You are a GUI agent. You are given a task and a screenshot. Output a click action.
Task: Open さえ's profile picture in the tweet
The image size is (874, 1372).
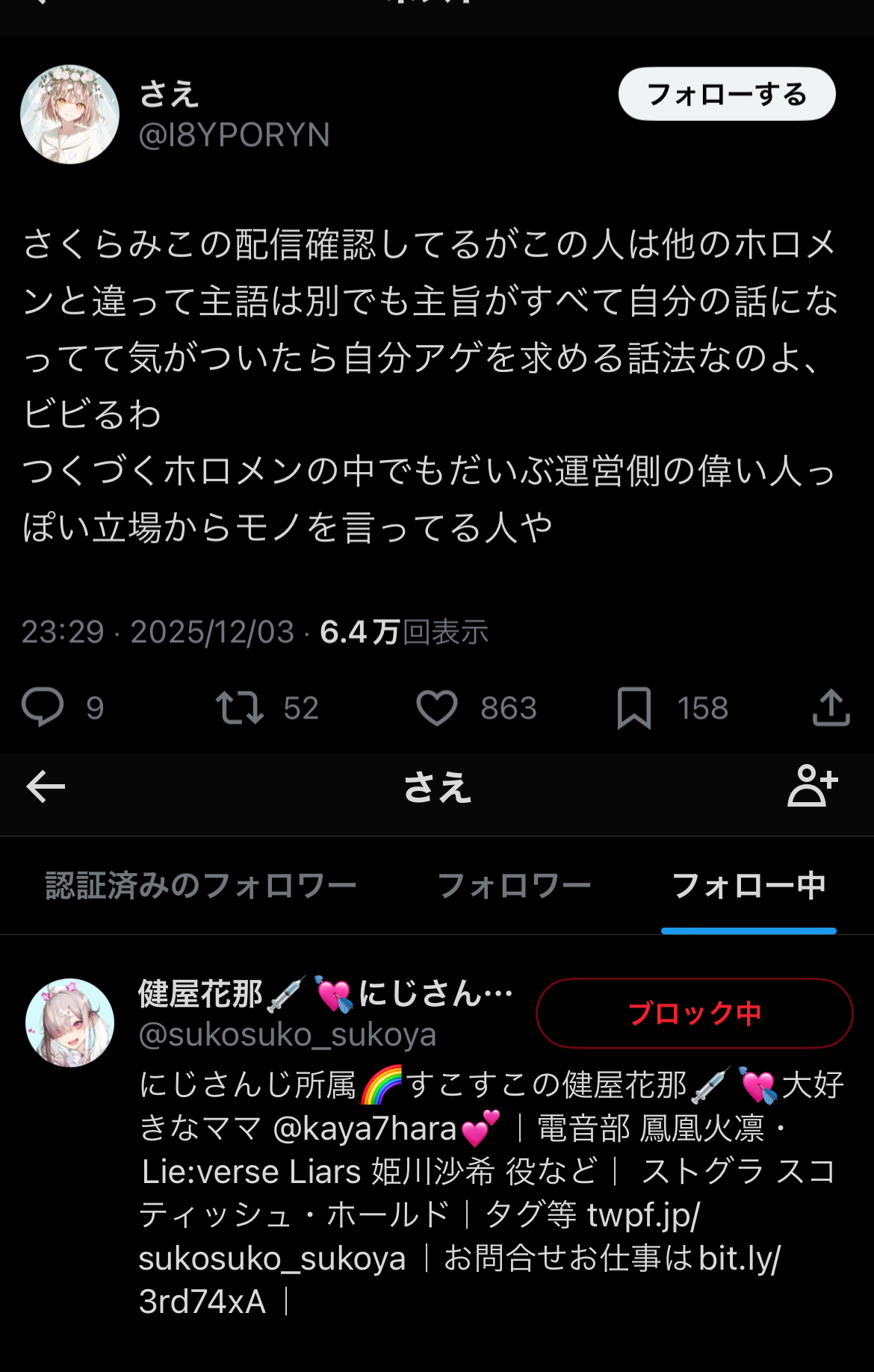69,114
